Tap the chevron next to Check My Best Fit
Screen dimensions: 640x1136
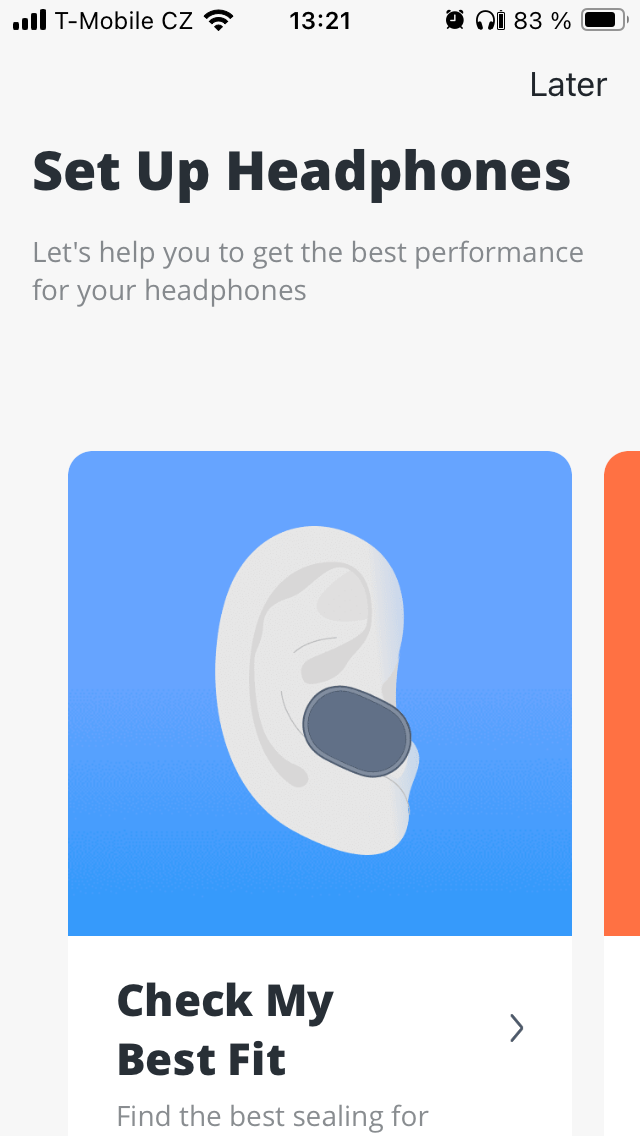[516, 1028]
